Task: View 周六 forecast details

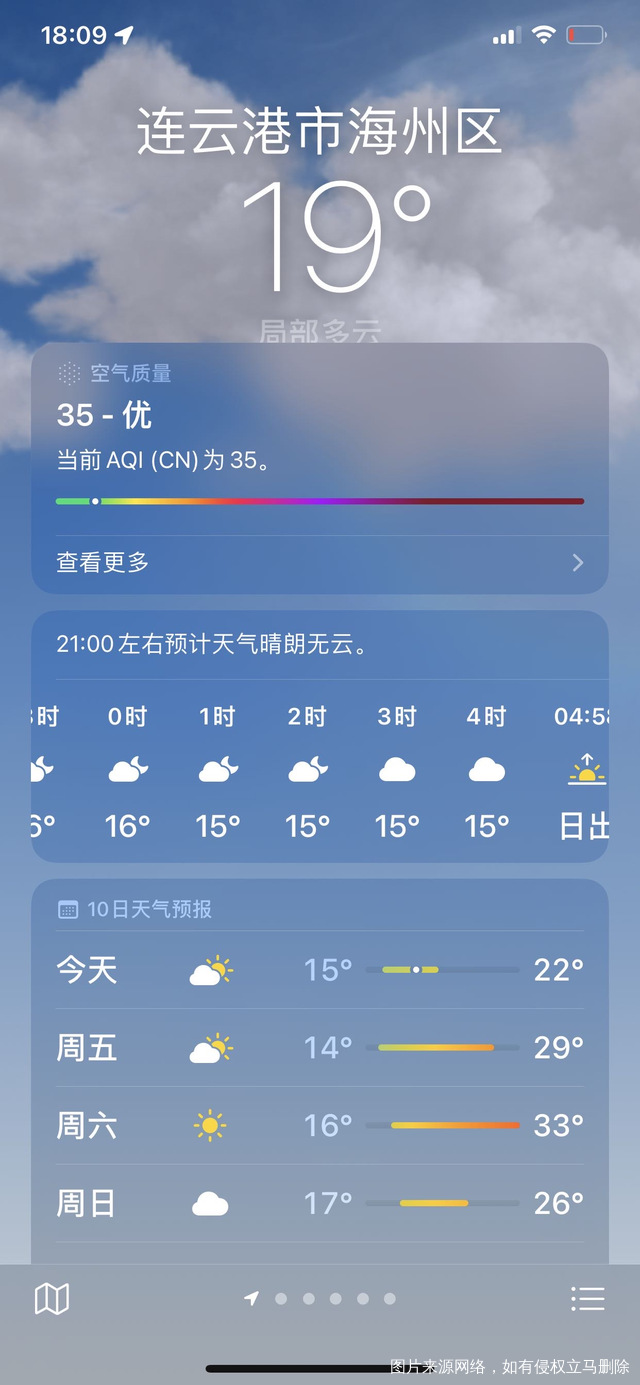Action: (320, 1126)
